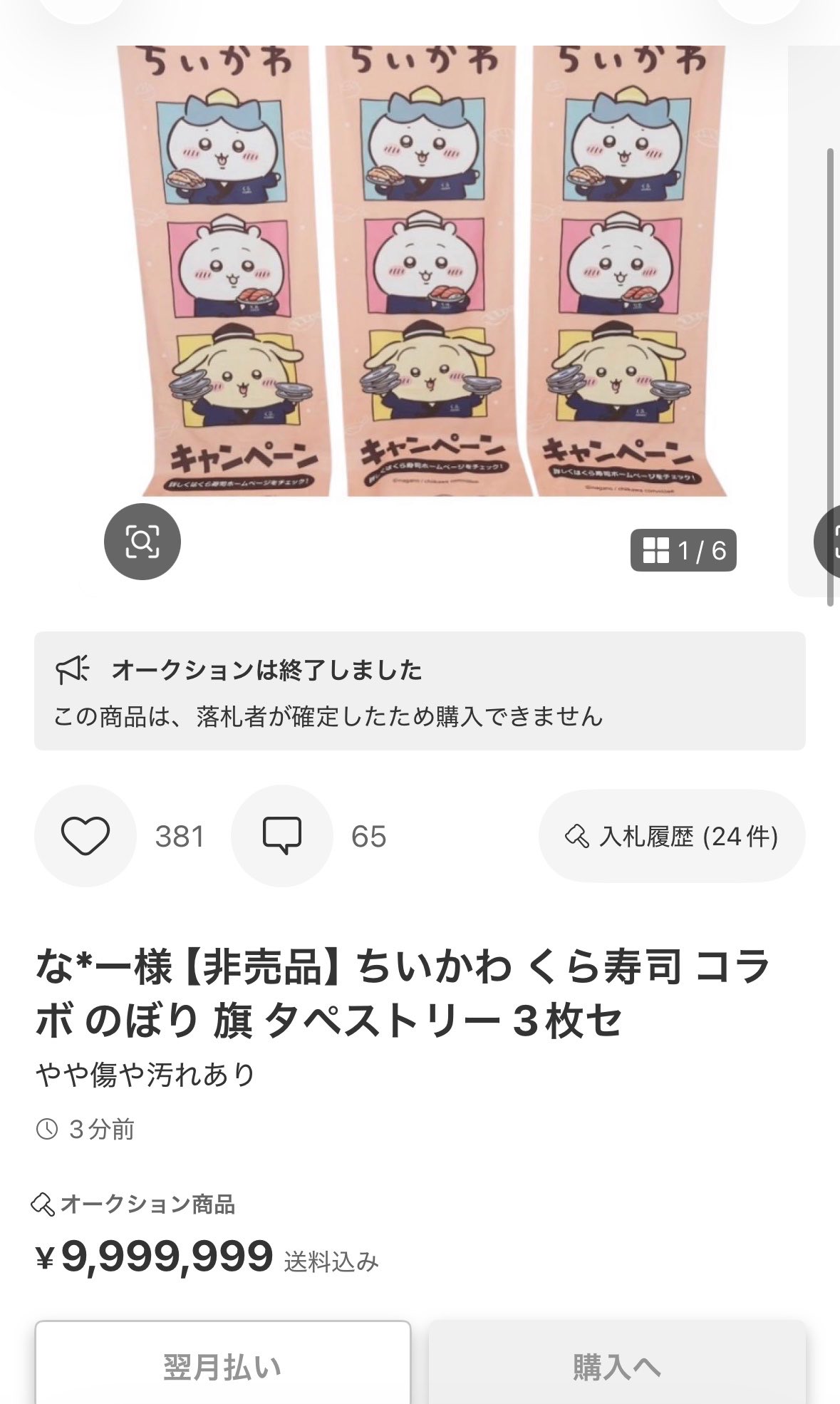Like this Chiikawa auction listing
This screenshot has height=1404, width=840.
[85, 836]
